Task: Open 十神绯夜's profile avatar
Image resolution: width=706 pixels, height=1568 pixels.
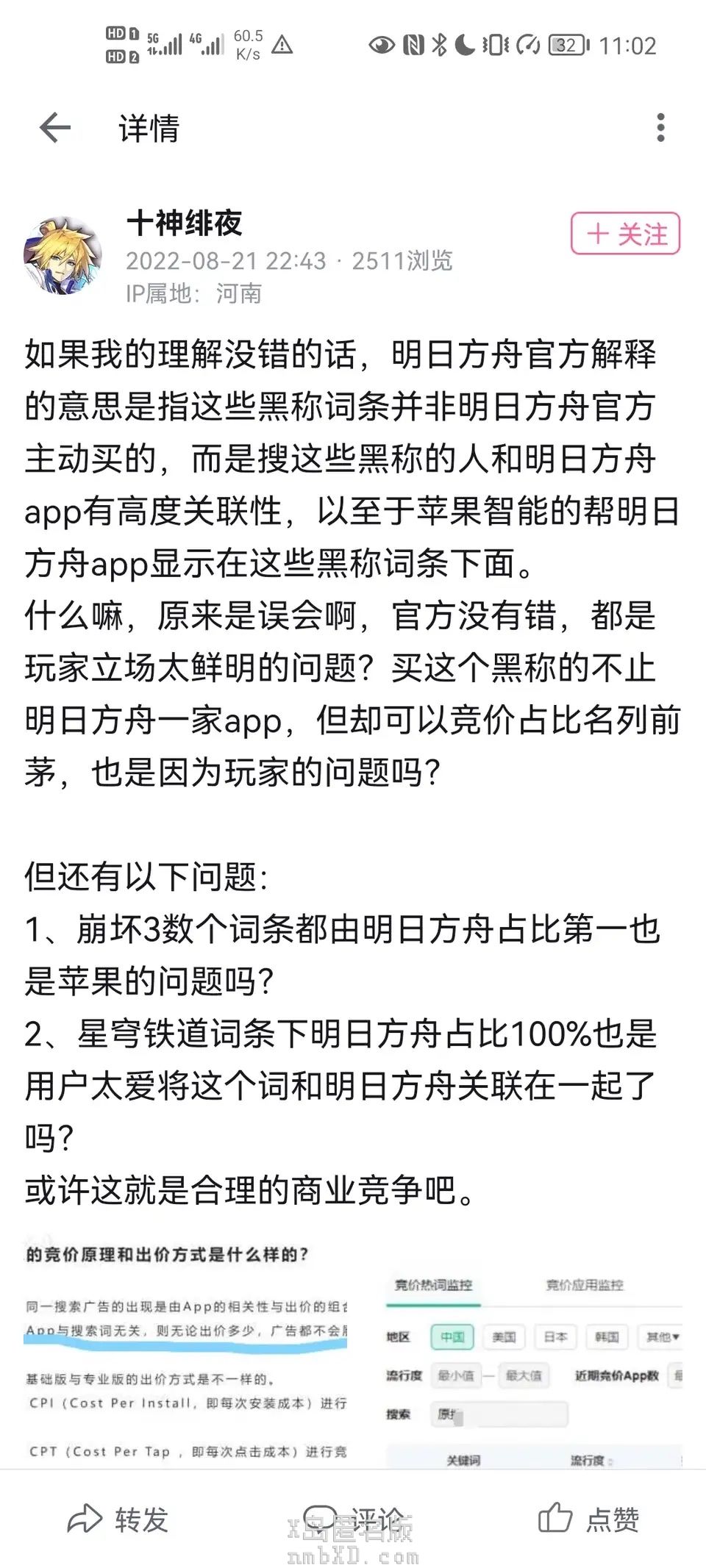Action: pyautogui.click(x=63, y=256)
